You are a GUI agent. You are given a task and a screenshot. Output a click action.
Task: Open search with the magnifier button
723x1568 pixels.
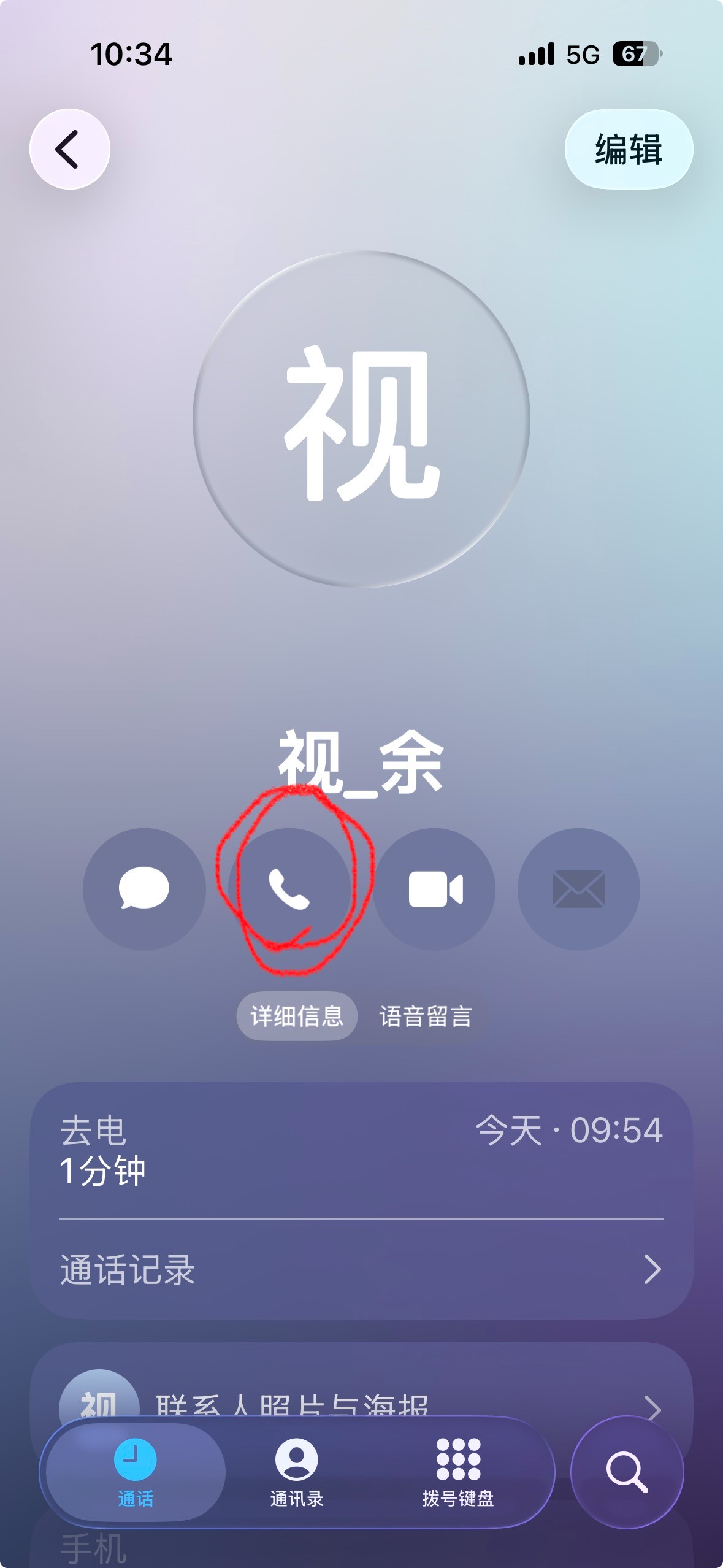[627, 1472]
